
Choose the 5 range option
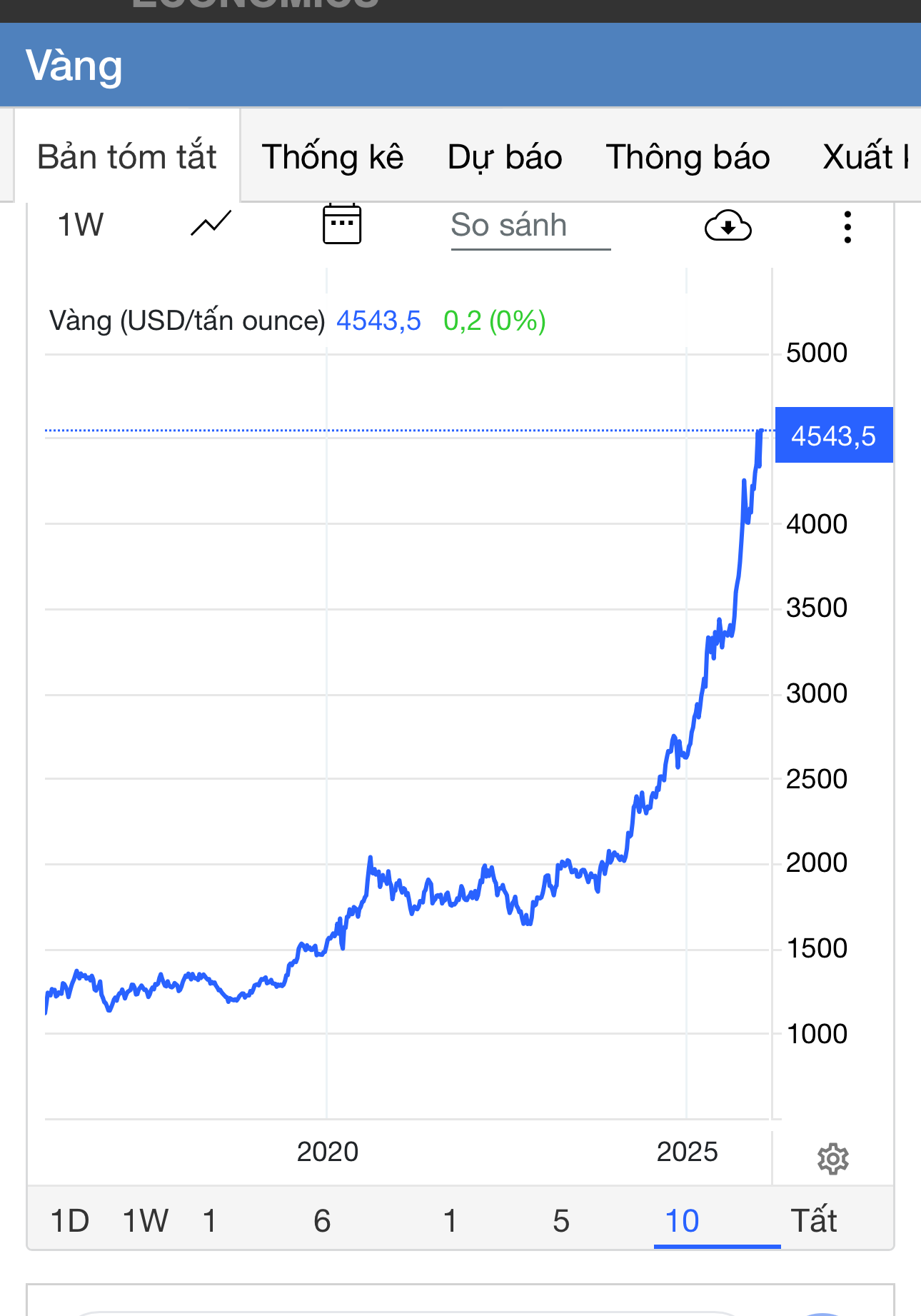pyautogui.click(x=561, y=1220)
